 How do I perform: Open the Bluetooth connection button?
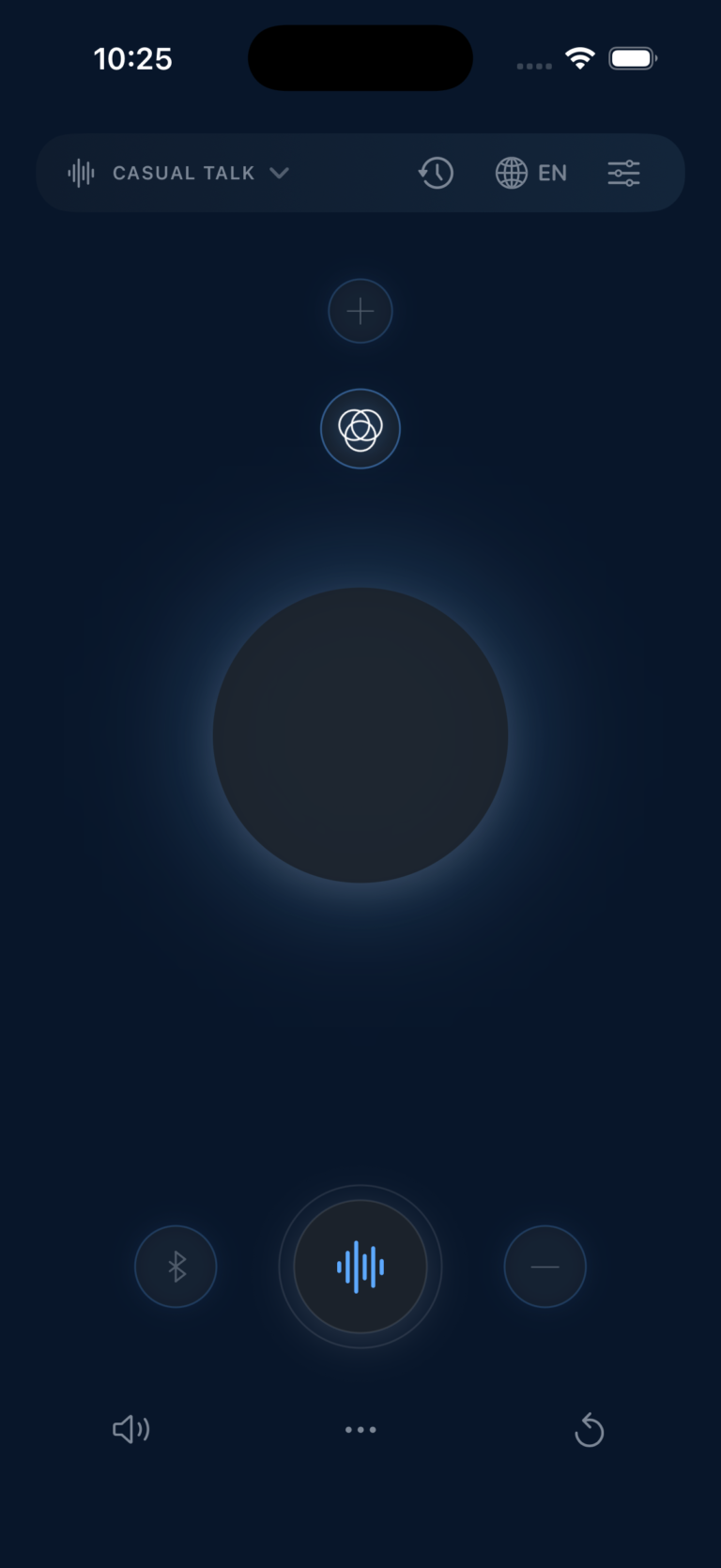(176, 1267)
